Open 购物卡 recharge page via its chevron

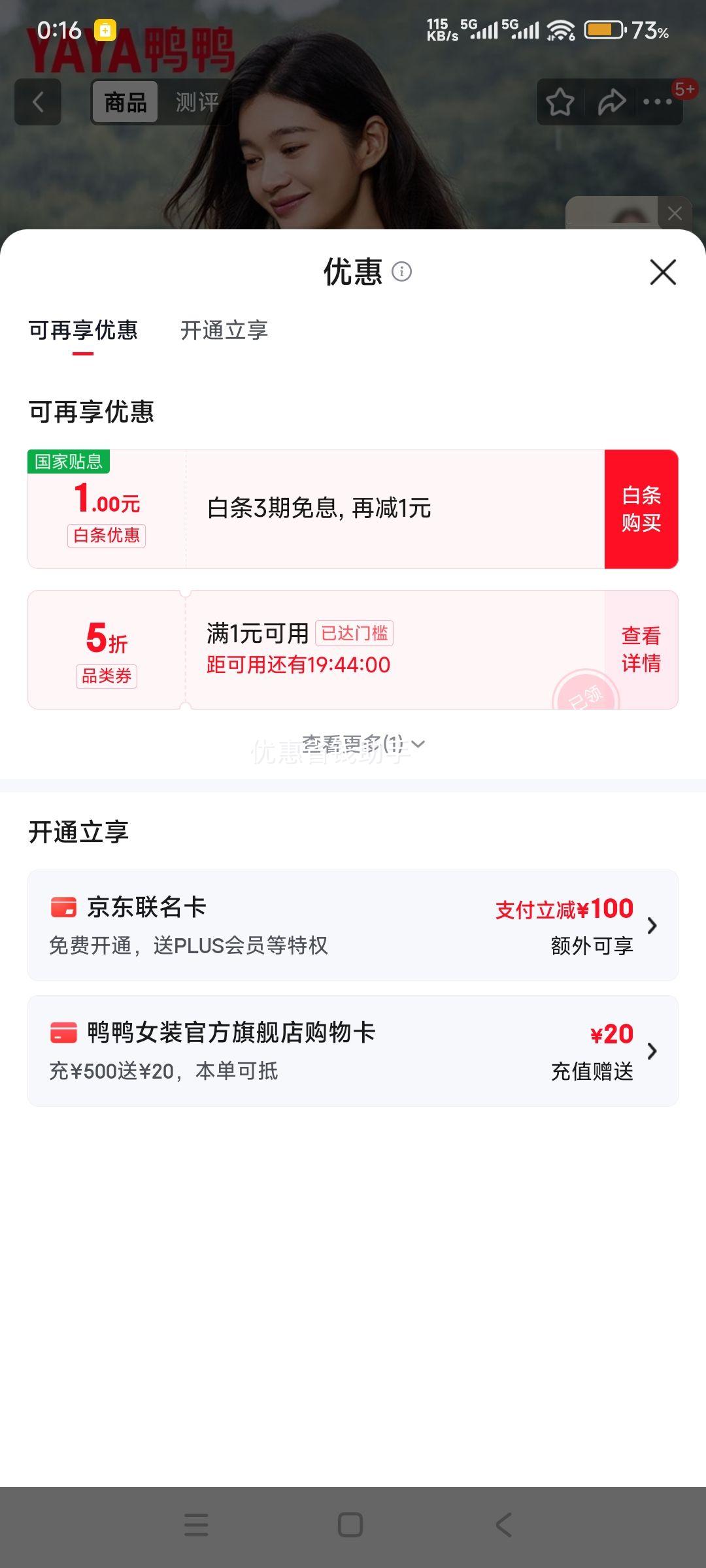[x=652, y=1050]
